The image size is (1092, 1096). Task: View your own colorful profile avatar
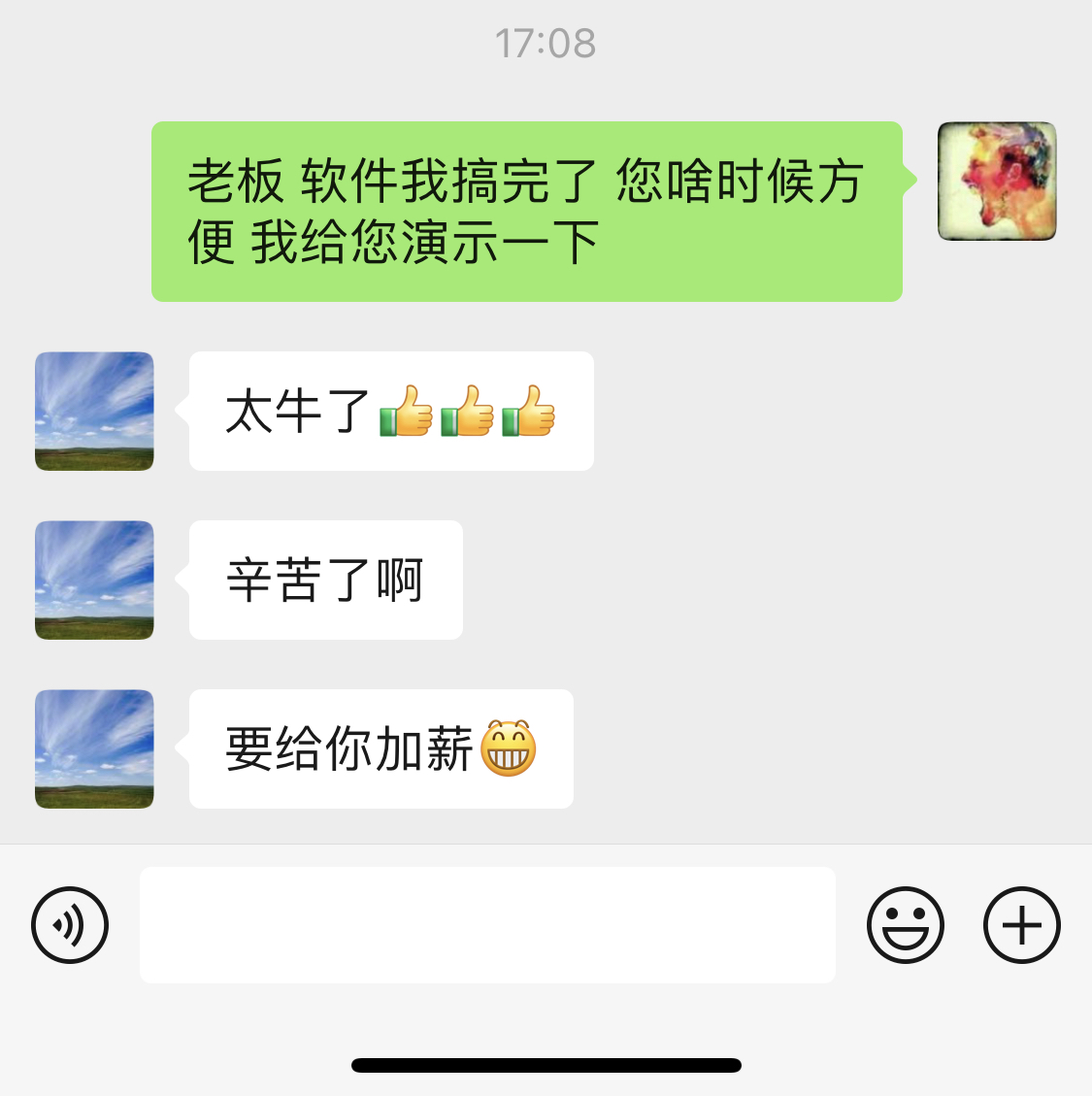(x=997, y=182)
